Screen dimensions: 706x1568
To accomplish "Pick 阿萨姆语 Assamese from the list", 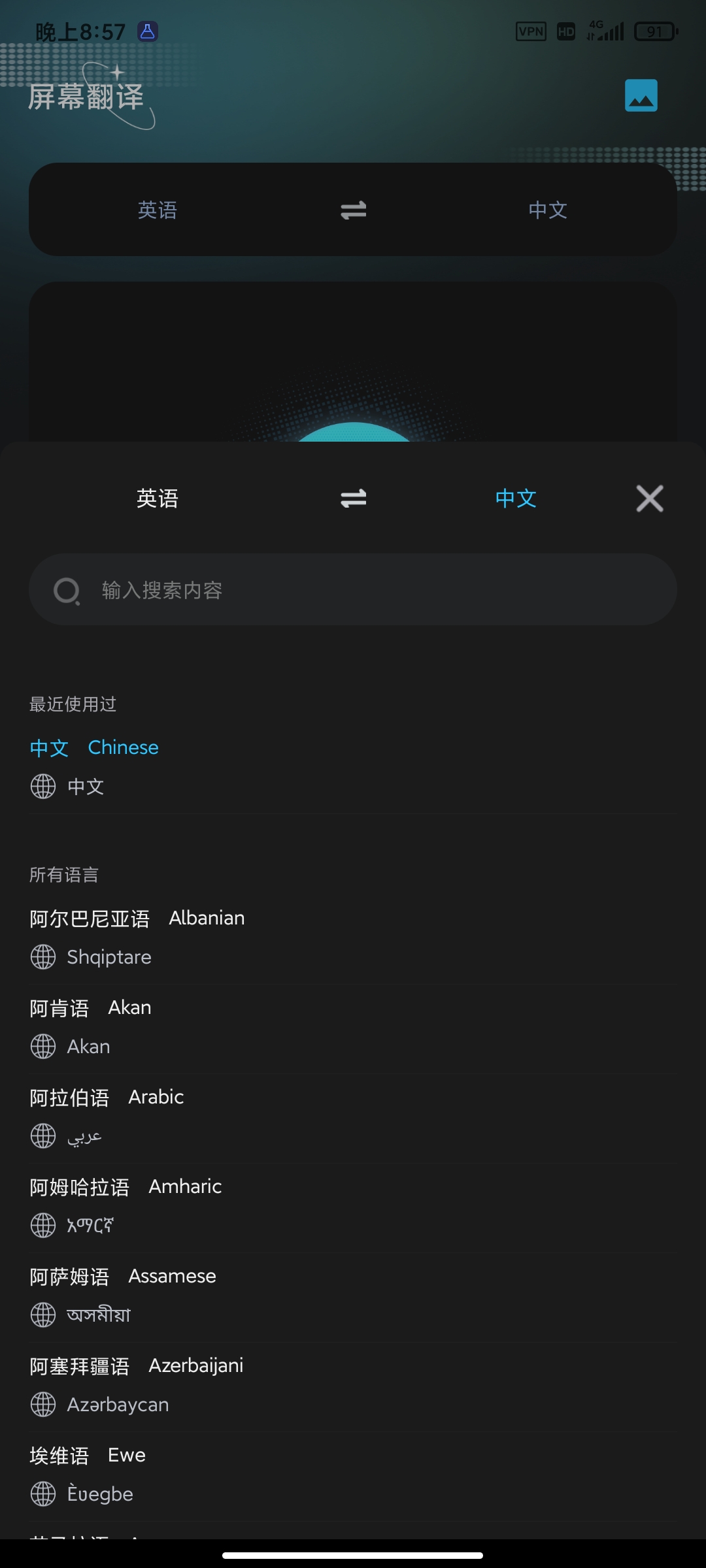I will pos(123,1295).
